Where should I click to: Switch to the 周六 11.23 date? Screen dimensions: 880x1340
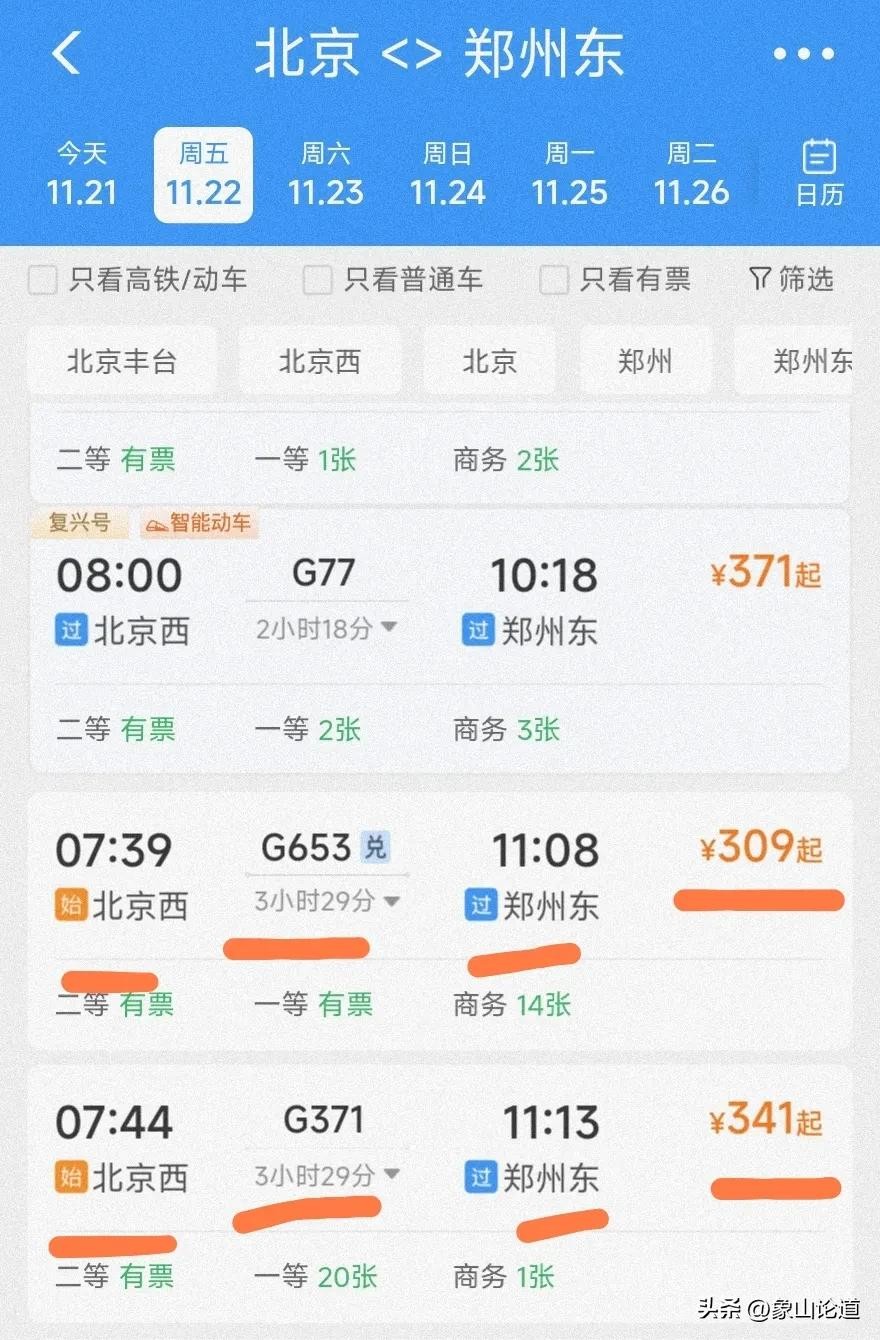(x=326, y=174)
